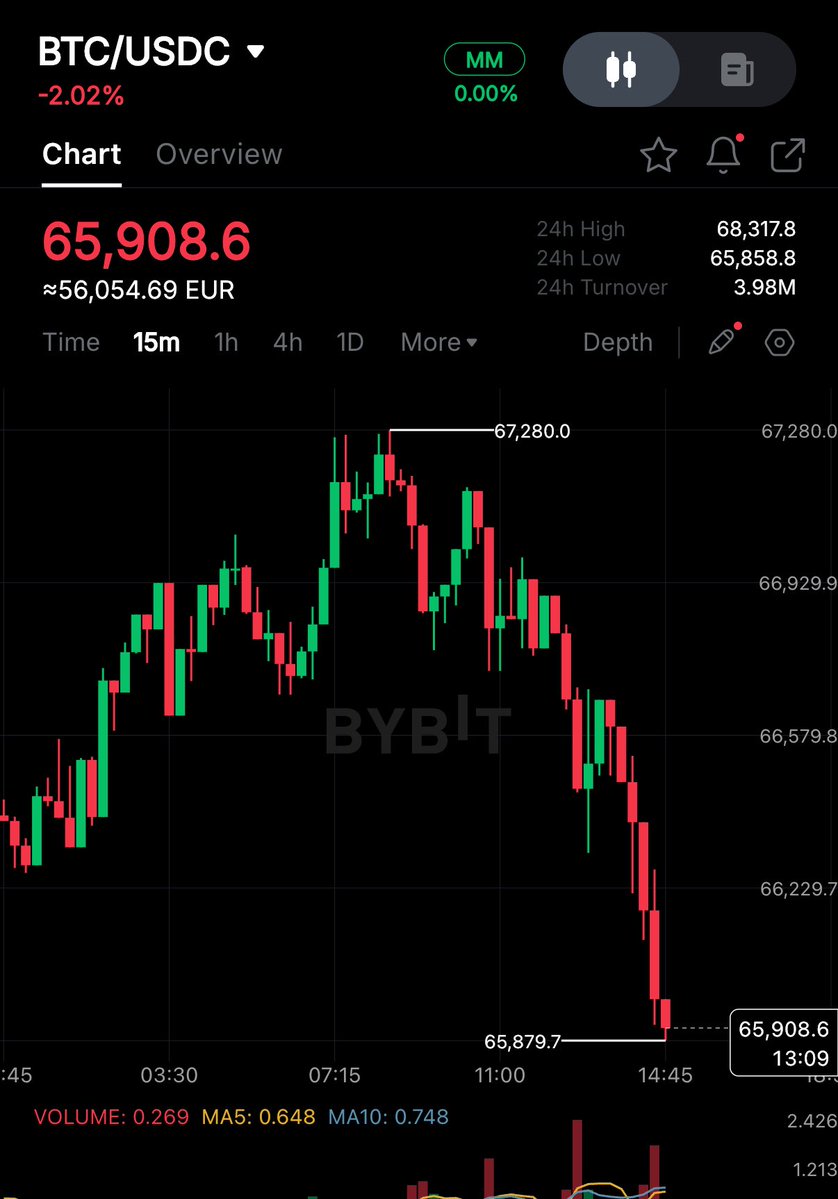Select the 15m interval
This screenshot has height=1199, width=838.
[x=156, y=342]
